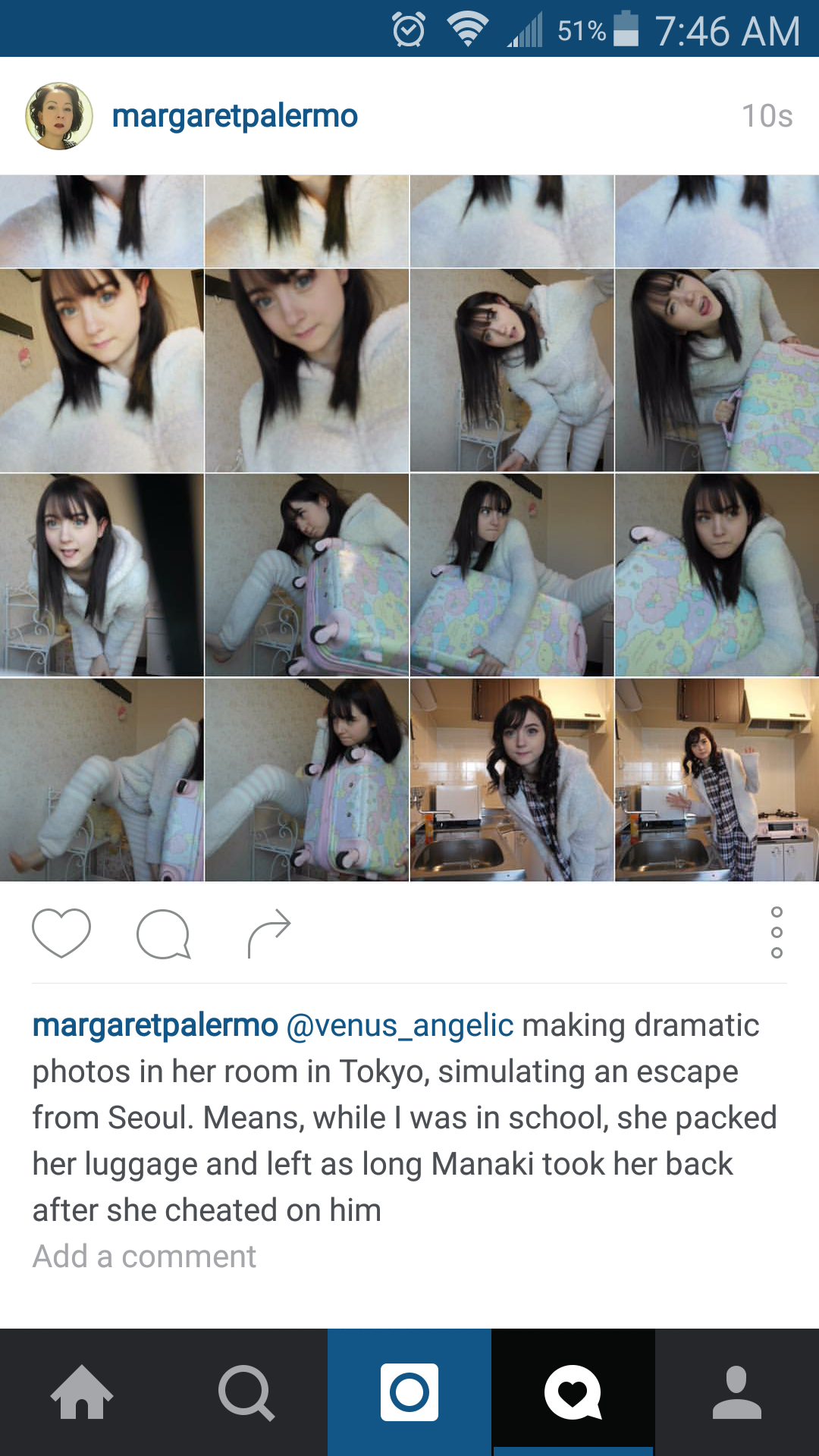Open the comment bubble under the post
Screen dimensions: 819x1456
click(163, 934)
